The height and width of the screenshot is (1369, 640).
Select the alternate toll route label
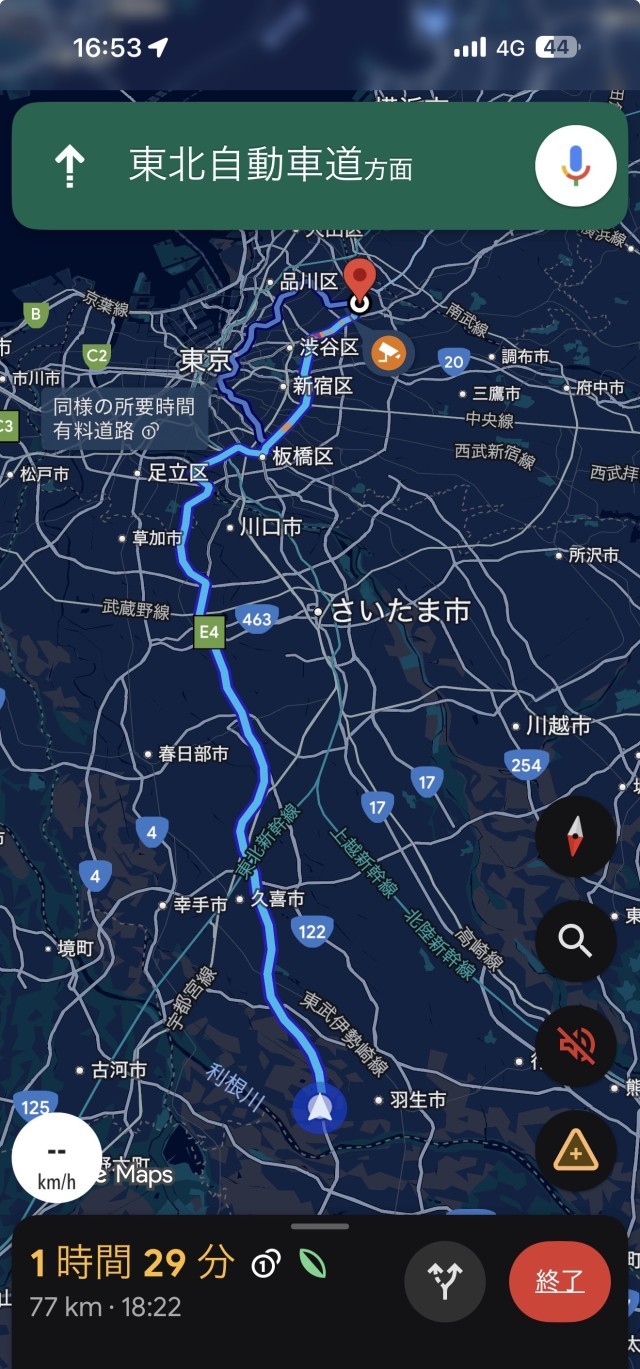pos(124,418)
